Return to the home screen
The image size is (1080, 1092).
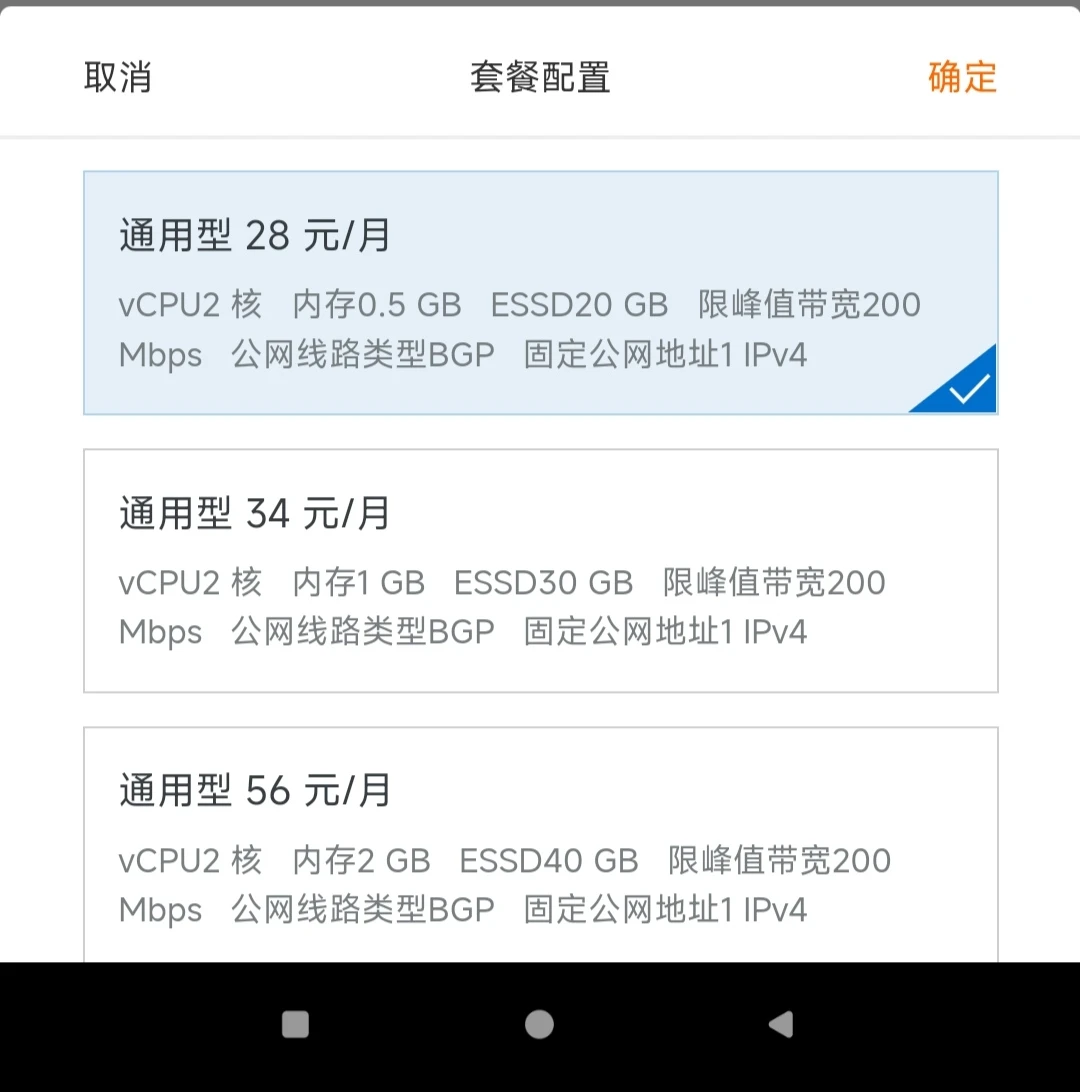539,1024
